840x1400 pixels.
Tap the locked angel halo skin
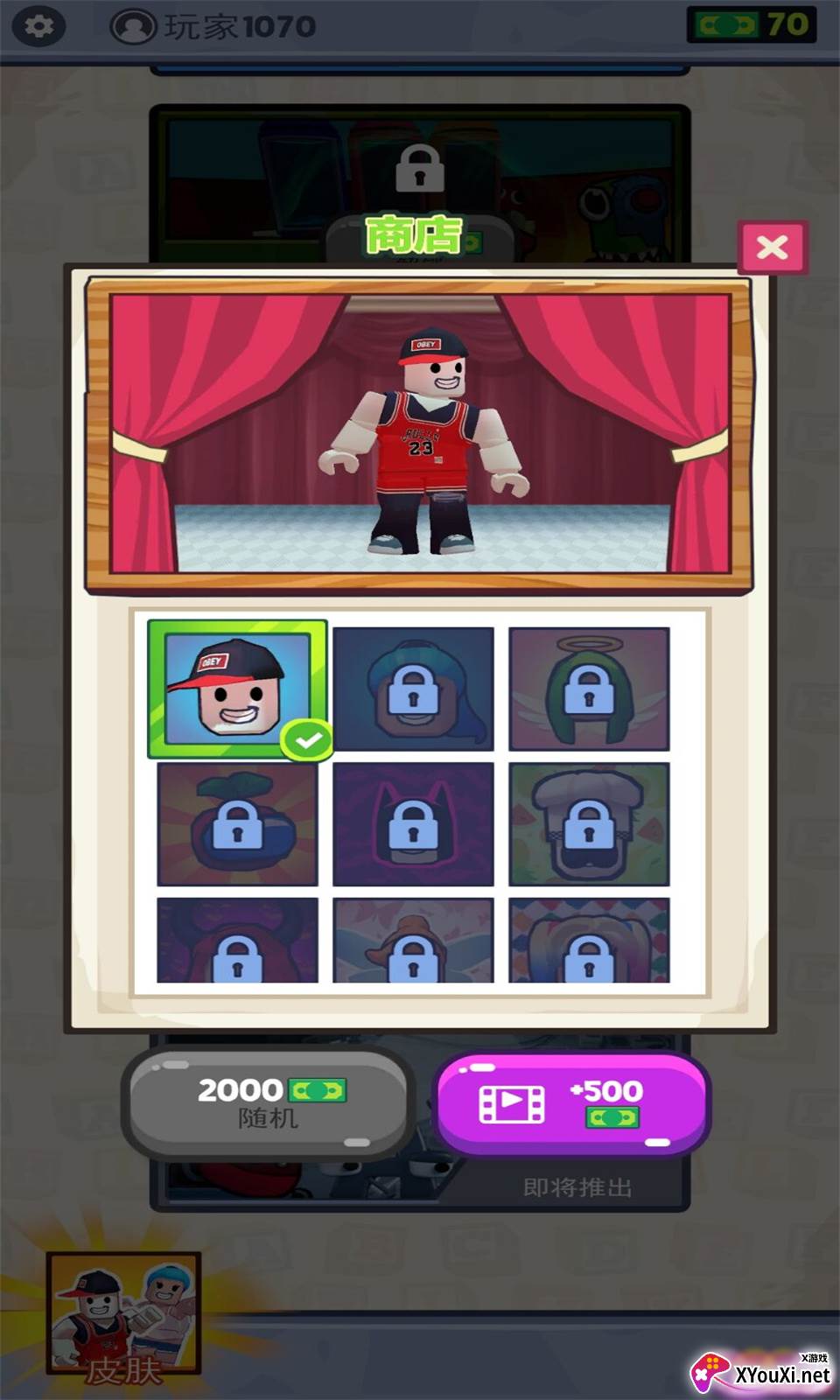point(589,689)
